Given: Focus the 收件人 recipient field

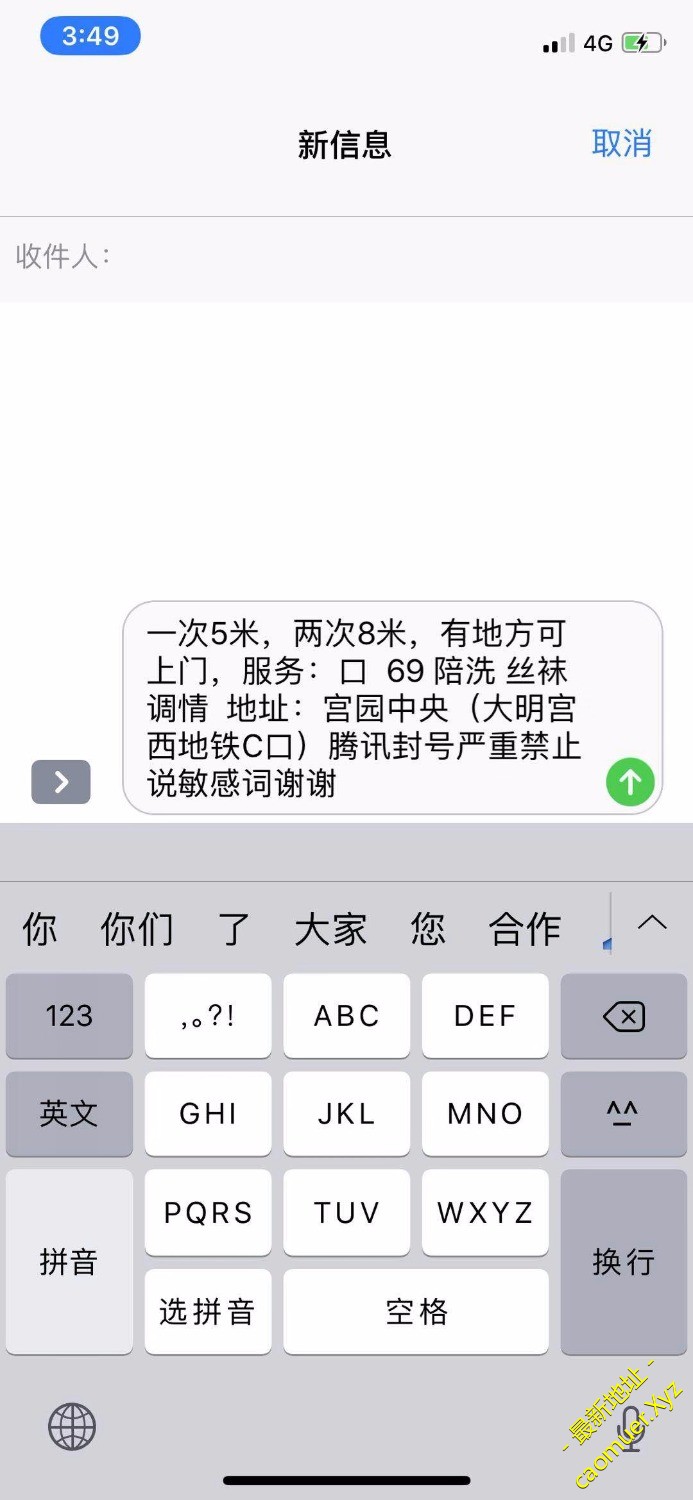Looking at the screenshot, I should coord(380,256).
